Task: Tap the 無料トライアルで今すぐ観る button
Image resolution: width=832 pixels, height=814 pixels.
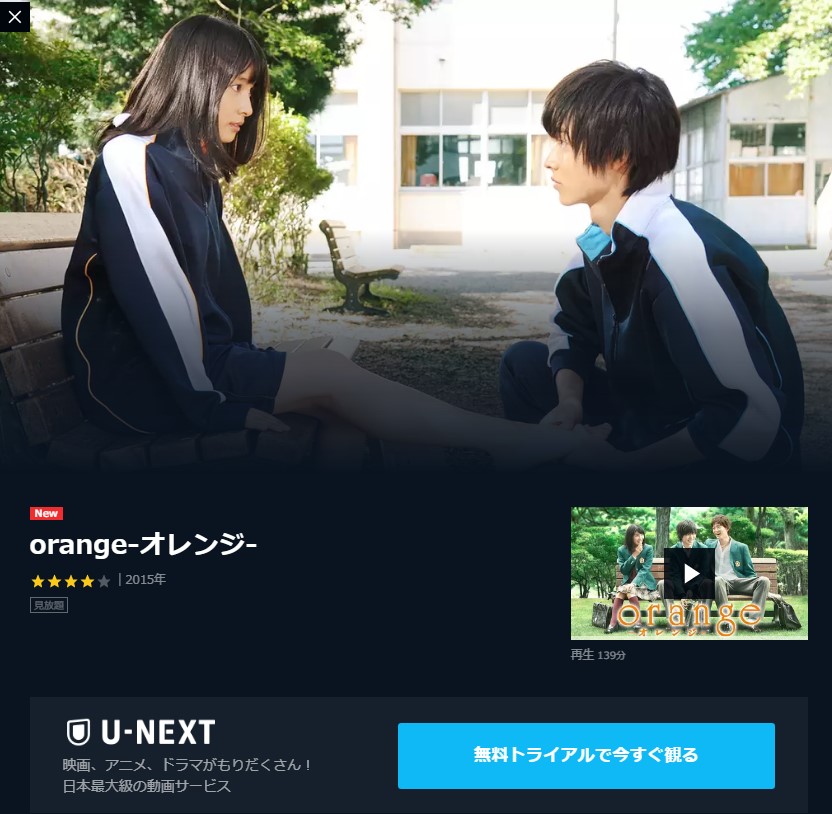Action: pyautogui.click(x=586, y=755)
